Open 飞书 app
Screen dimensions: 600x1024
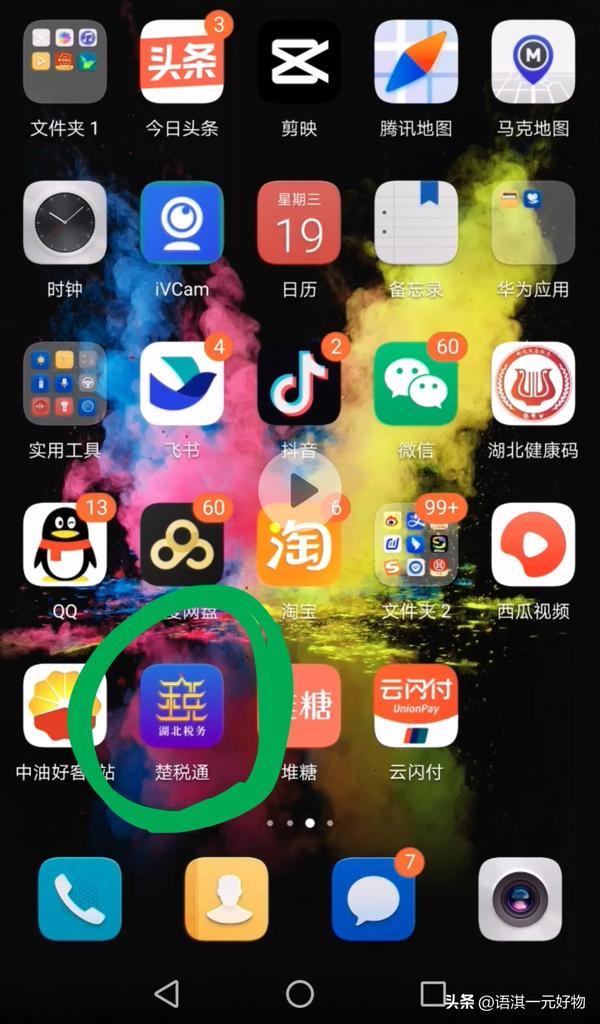(182, 383)
